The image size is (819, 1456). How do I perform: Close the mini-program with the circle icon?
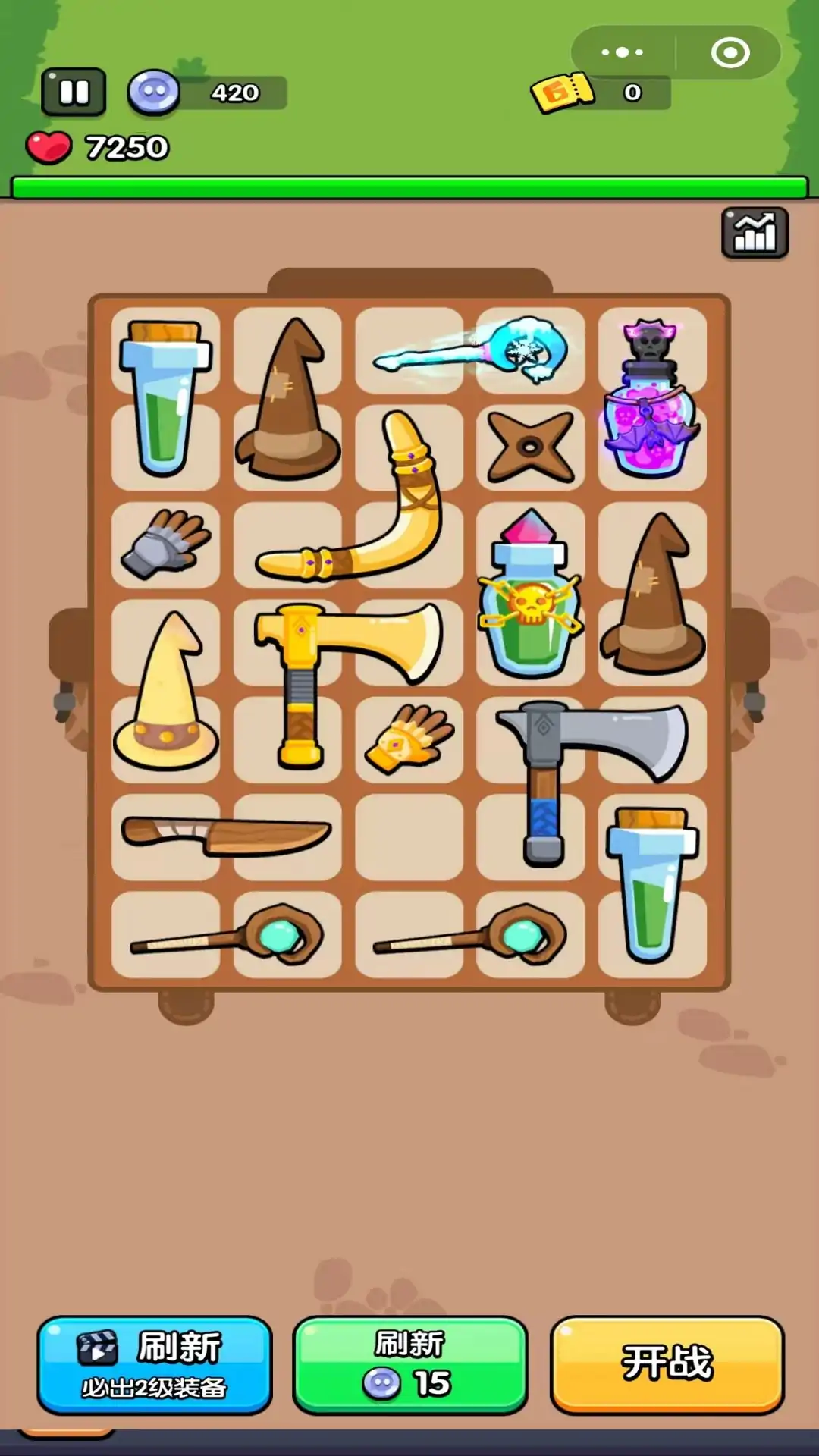pyautogui.click(x=730, y=52)
